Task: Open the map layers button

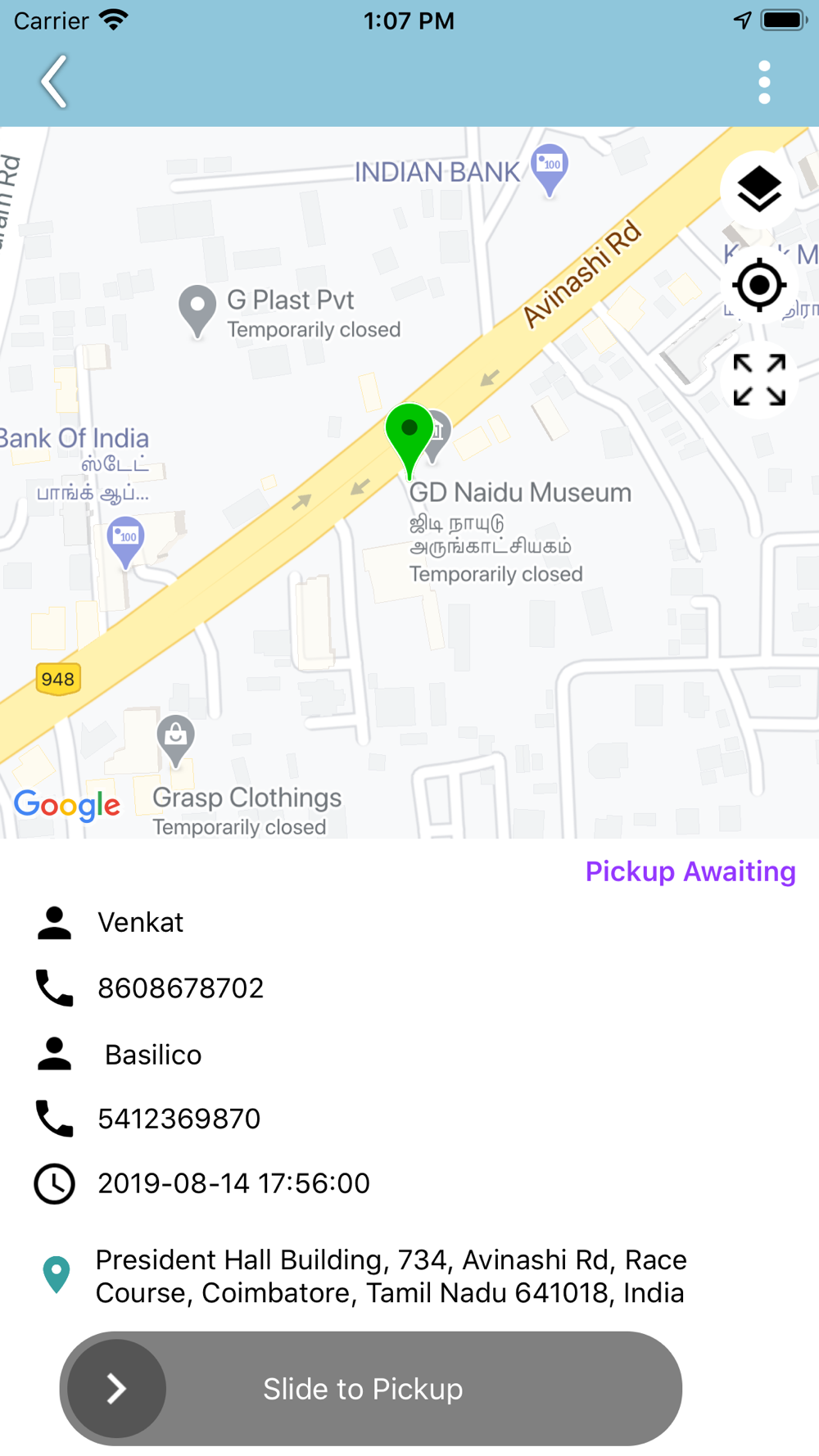Action: coord(759,190)
